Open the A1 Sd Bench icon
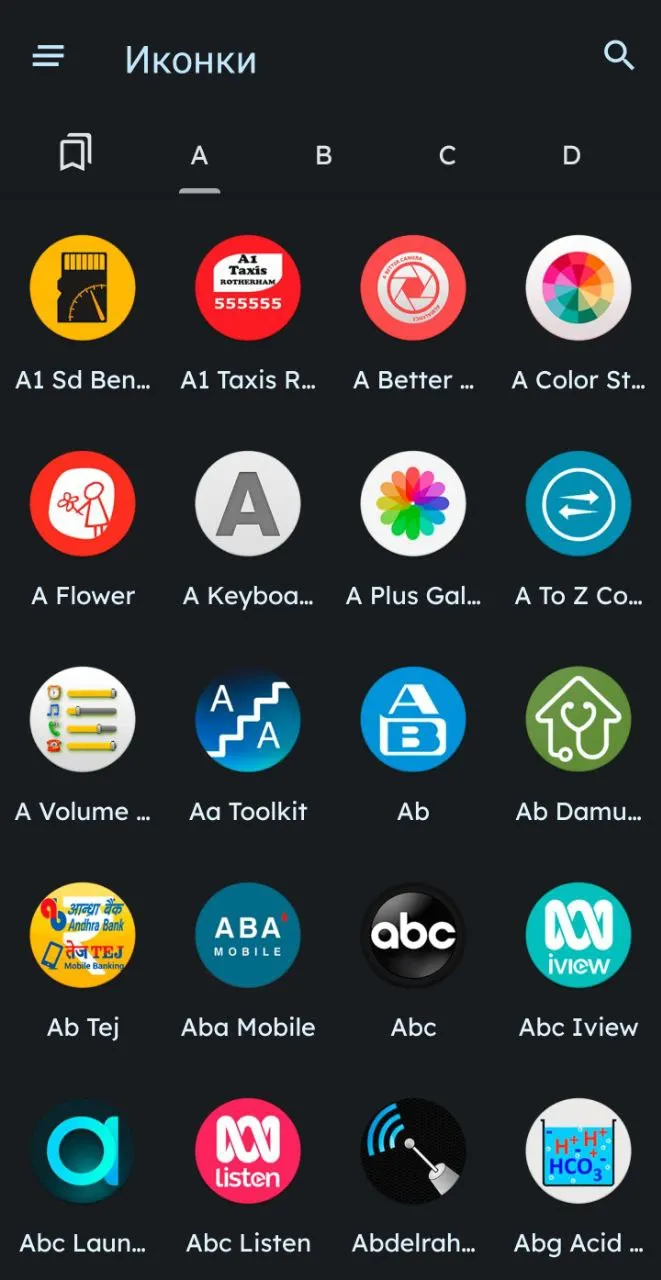Viewport: 661px width, 1280px height. [83, 288]
